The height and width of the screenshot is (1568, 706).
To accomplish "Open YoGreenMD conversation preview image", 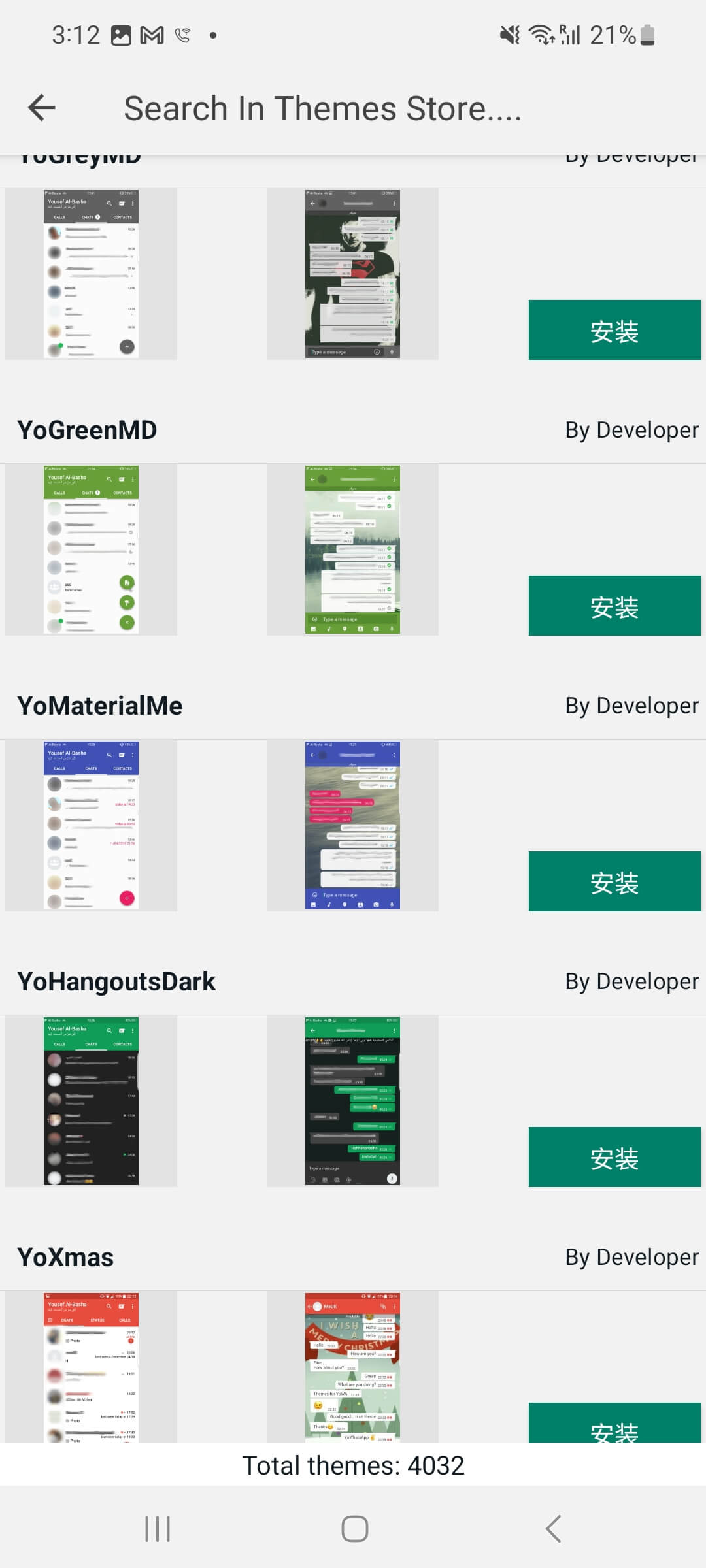I will pos(352,549).
